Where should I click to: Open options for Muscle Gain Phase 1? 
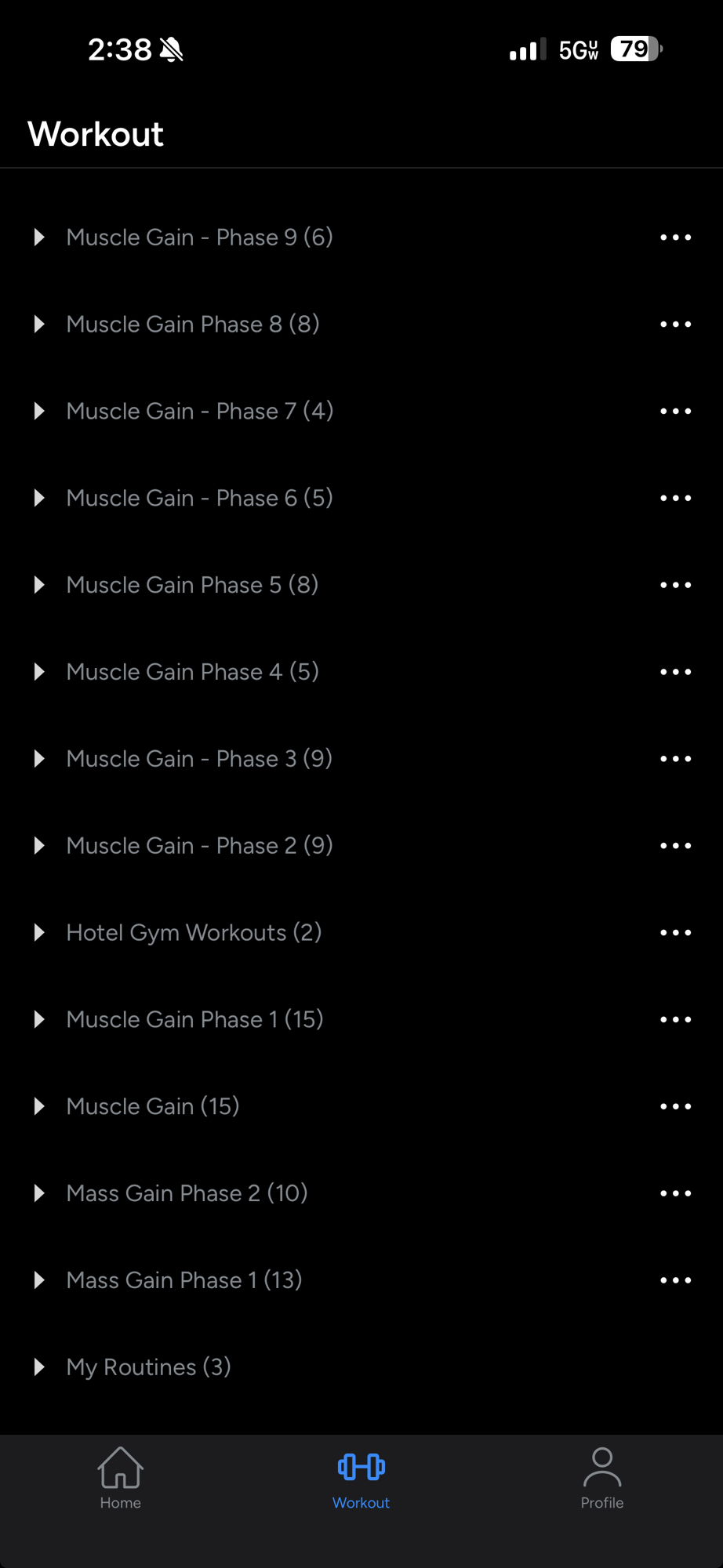[x=675, y=1020]
